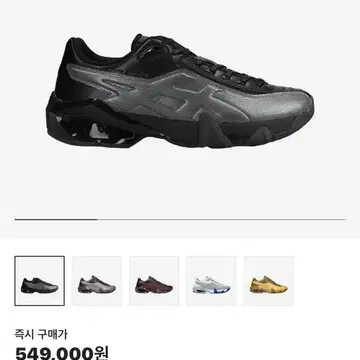Switch to the yellow sneaker colorway
This screenshot has width=360, height=360.
tap(269, 281)
